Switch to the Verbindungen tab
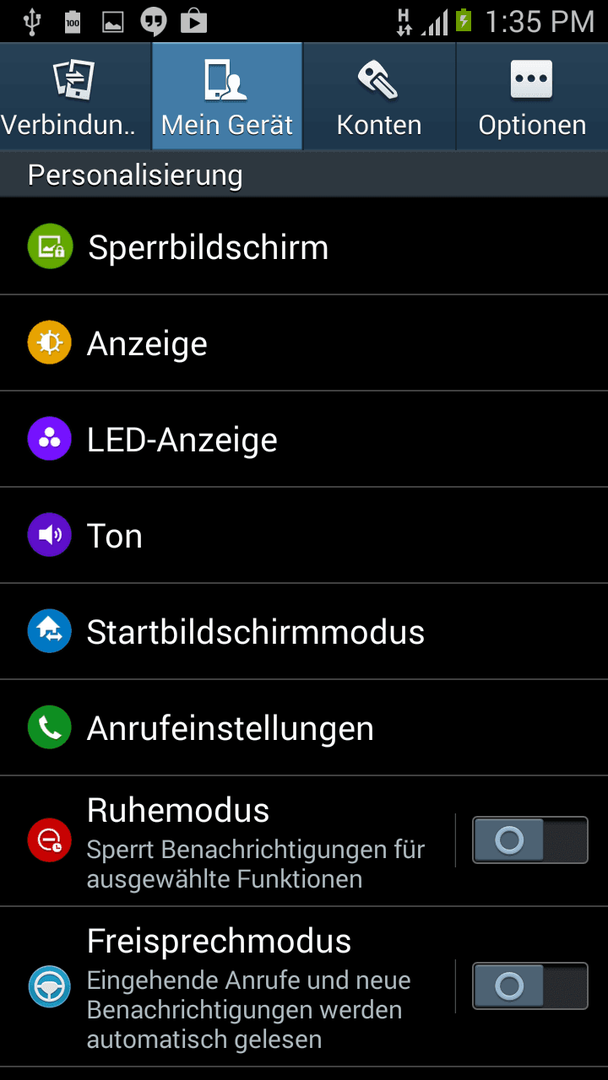The height and width of the screenshot is (1080, 608). point(75,96)
